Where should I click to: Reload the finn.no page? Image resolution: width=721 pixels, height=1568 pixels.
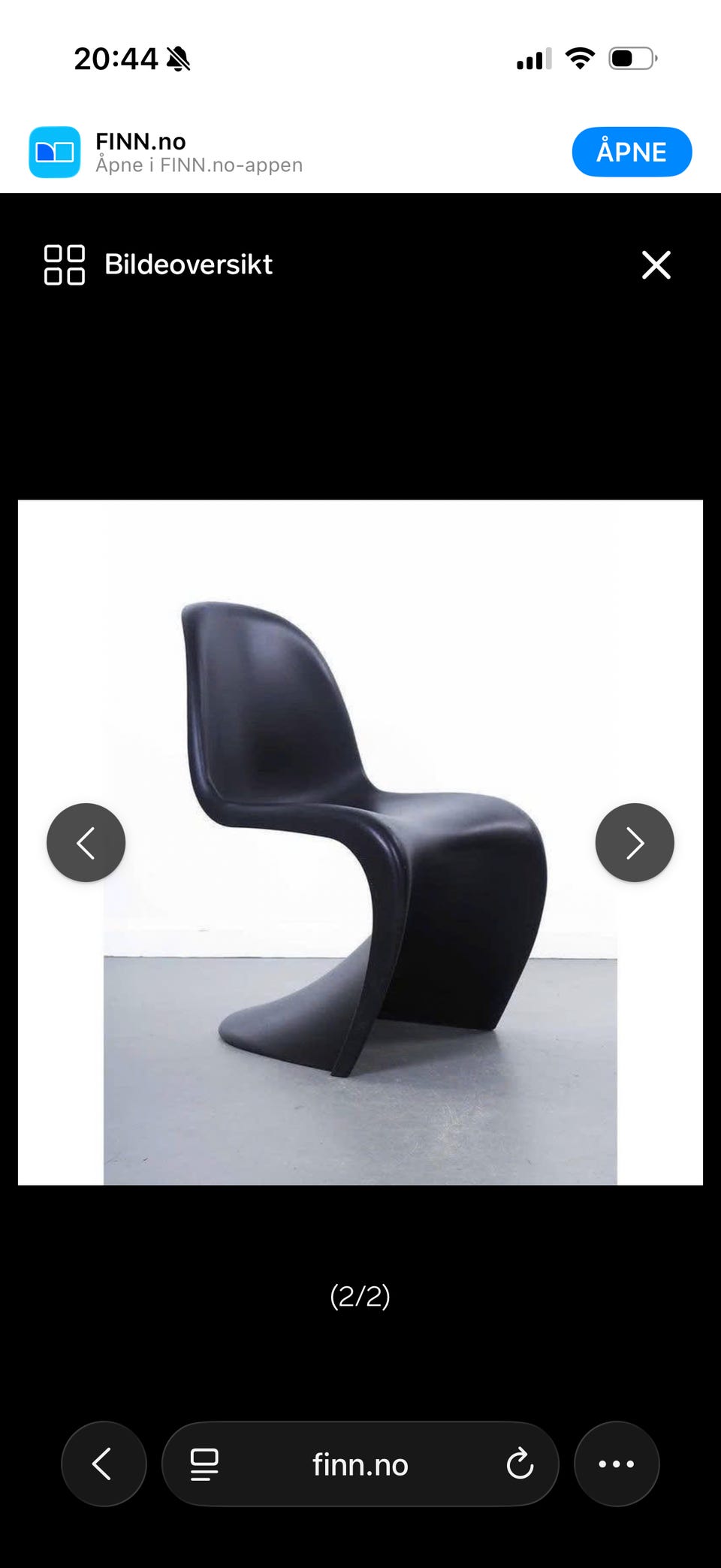pos(520,1464)
